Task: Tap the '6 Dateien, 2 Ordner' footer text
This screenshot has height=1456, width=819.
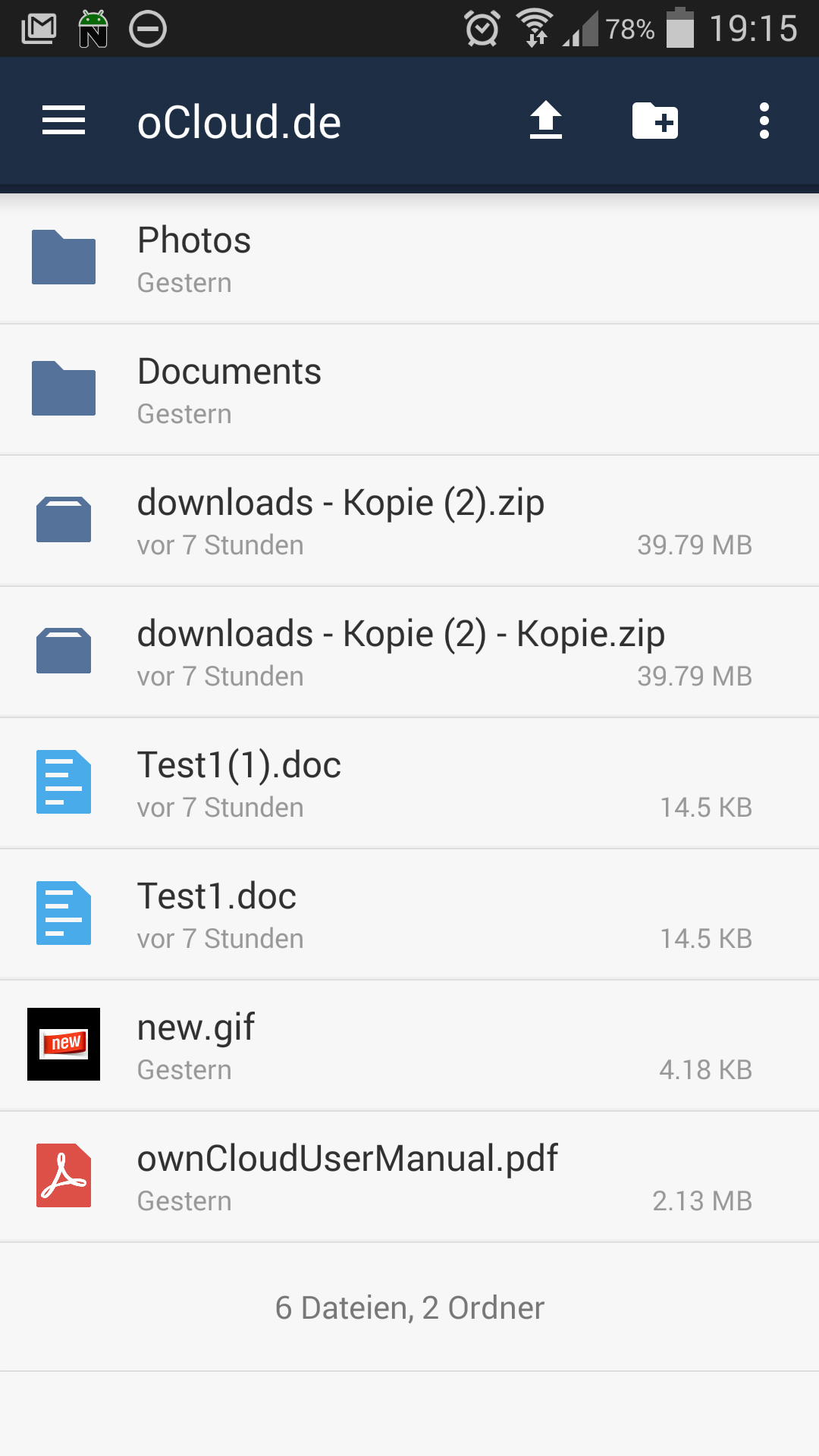Action: coord(409,1307)
